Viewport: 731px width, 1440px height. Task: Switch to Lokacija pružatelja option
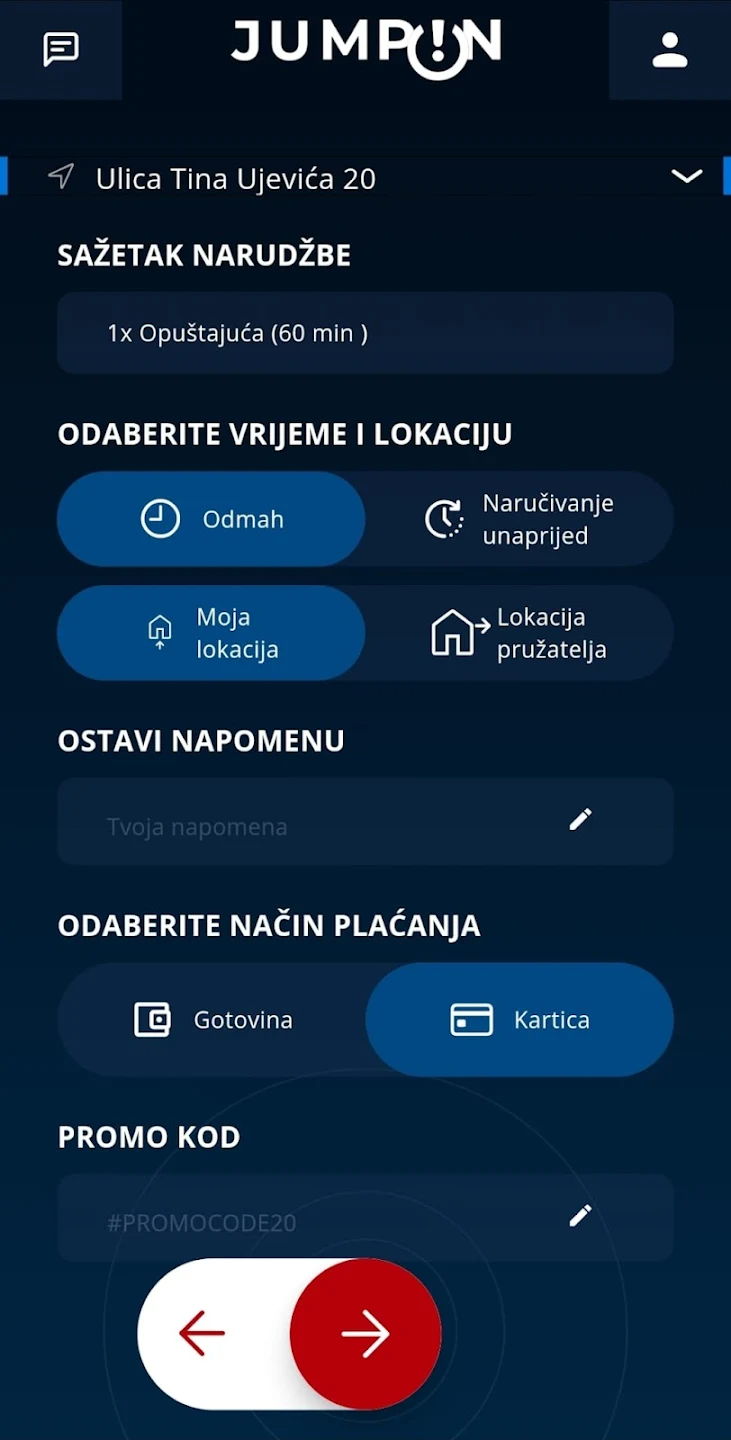[520, 633]
